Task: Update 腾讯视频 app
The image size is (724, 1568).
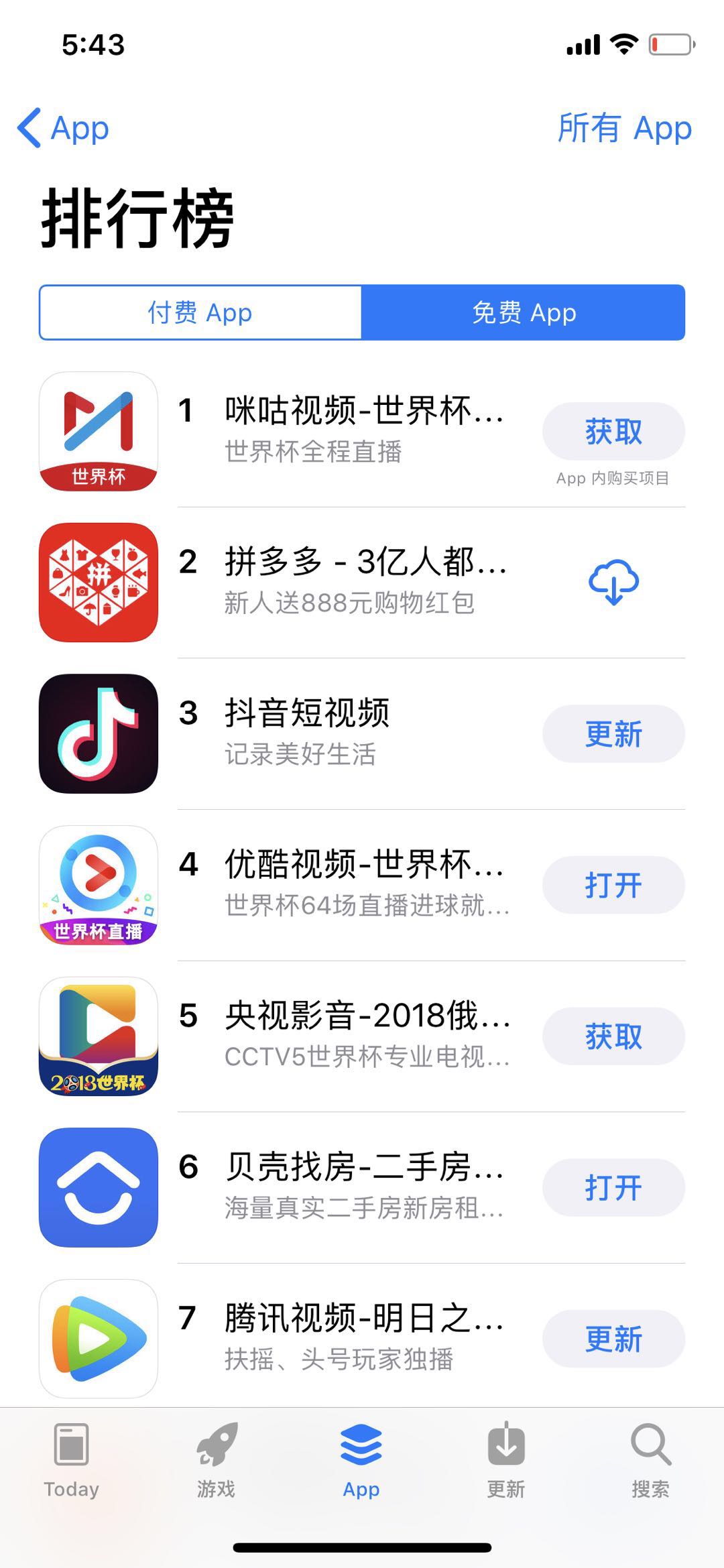Action: tap(613, 1339)
